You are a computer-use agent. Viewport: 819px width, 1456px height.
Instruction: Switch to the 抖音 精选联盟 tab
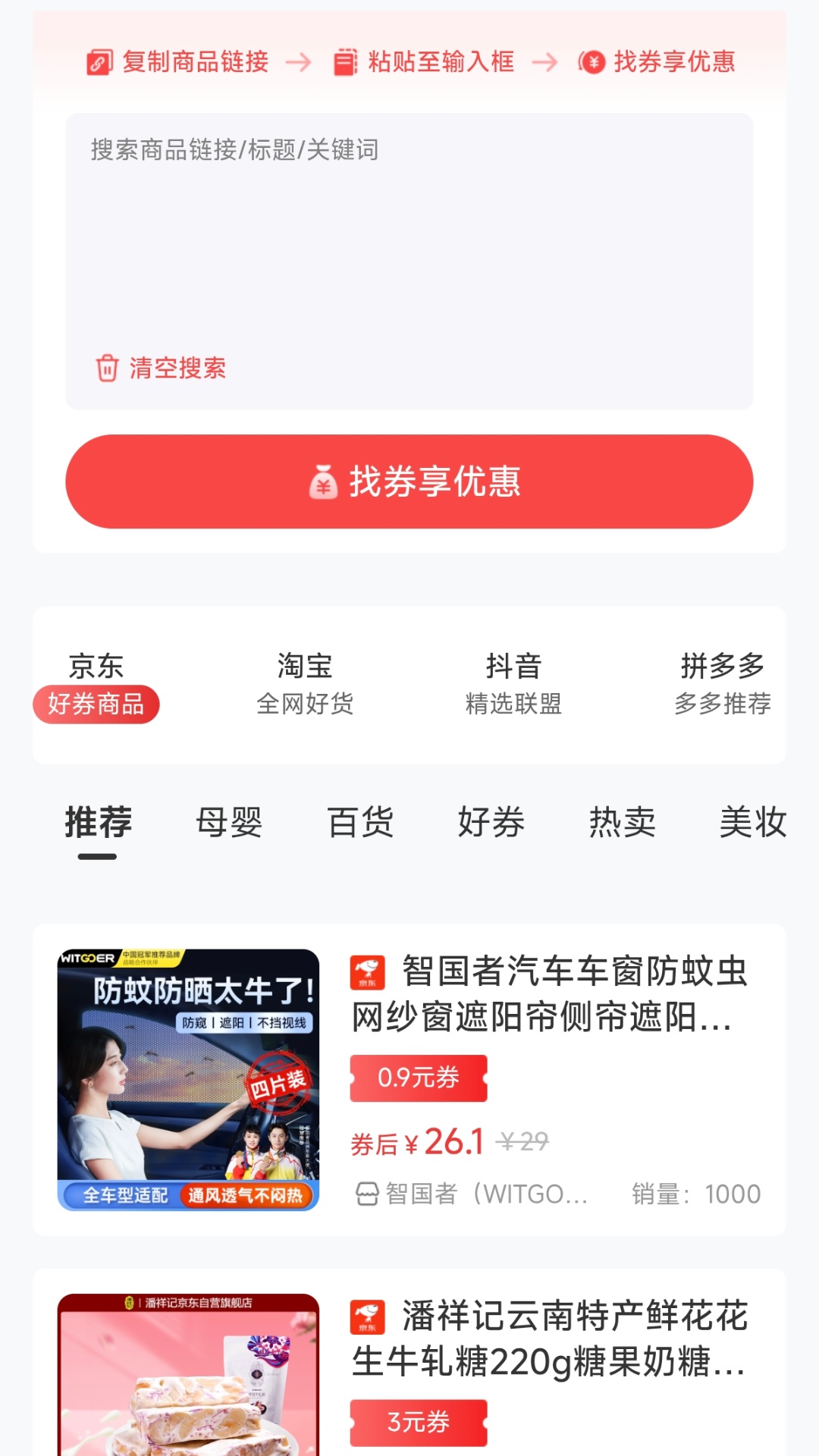tap(513, 685)
